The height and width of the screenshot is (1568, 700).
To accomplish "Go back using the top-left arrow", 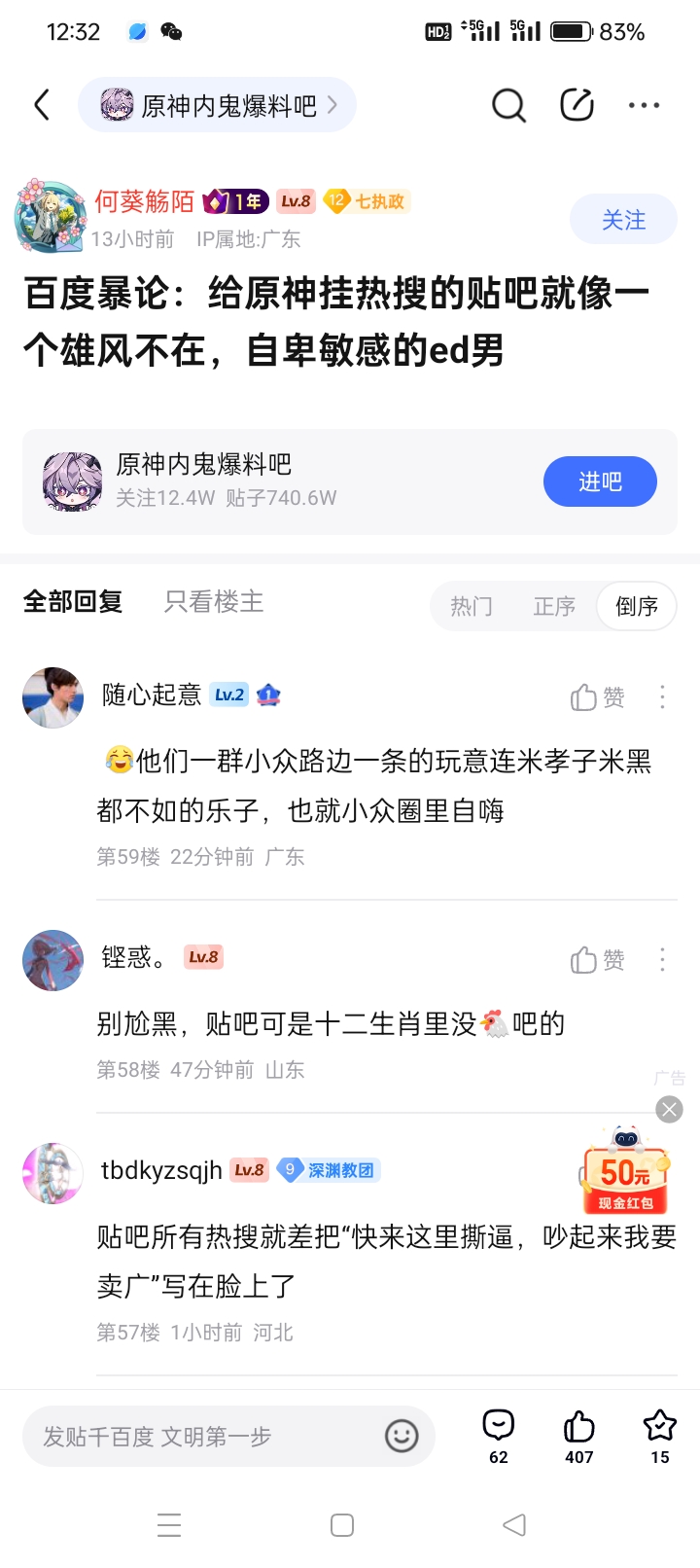I will pos(42,105).
